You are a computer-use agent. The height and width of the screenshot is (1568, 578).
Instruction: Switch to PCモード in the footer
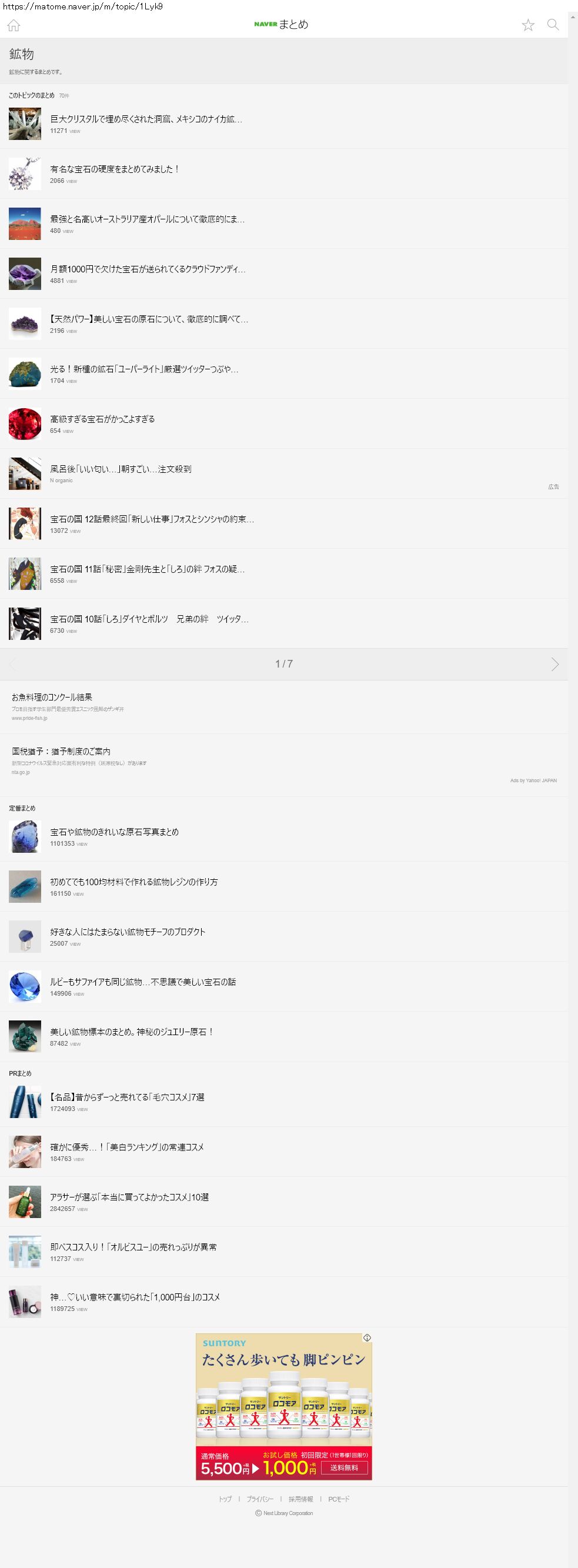point(339,1499)
